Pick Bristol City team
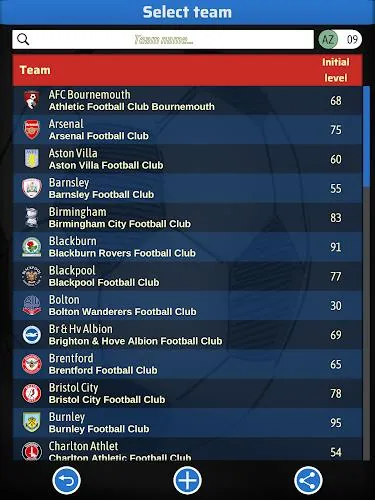Image resolution: width=375 pixels, height=500 pixels. (x=187, y=394)
